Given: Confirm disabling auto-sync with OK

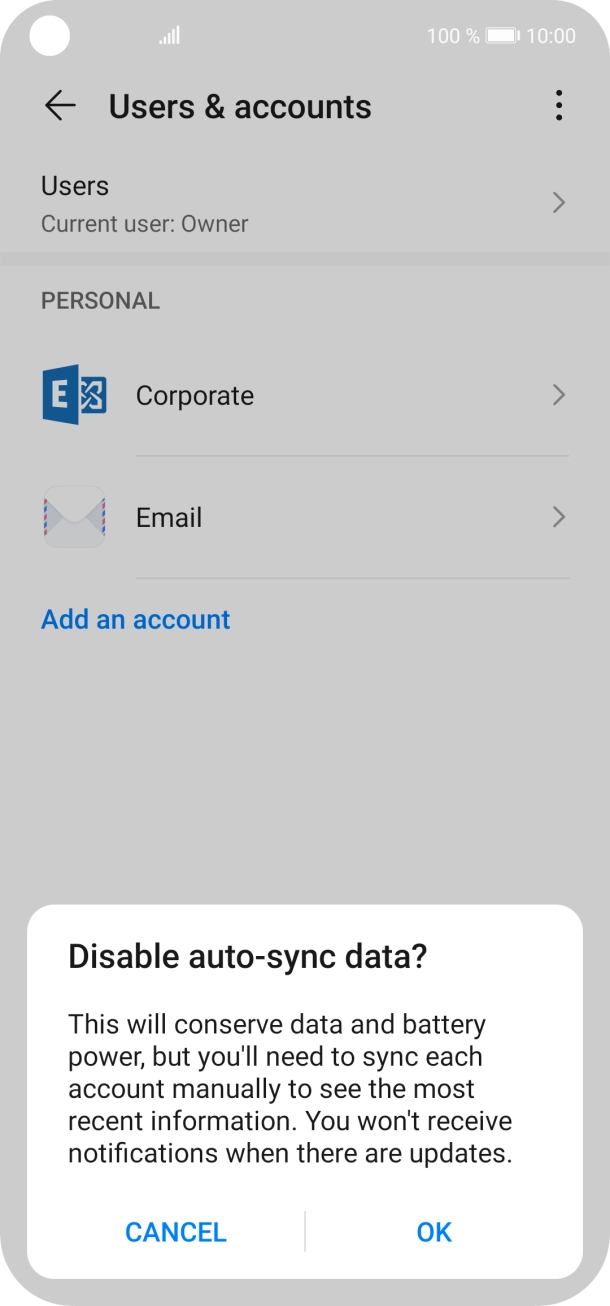Looking at the screenshot, I should coord(434,1232).
